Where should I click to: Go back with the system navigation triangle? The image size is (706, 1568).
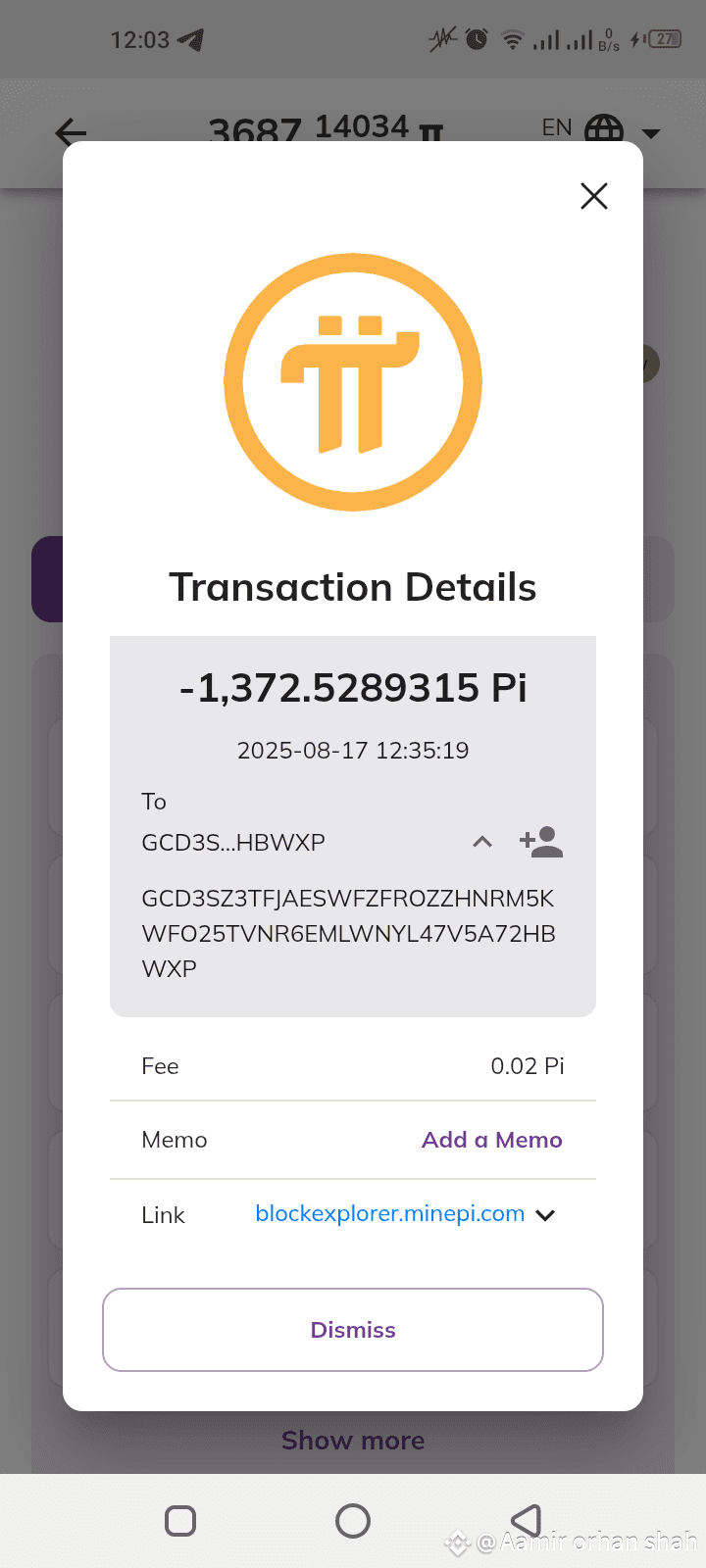pos(527,1521)
